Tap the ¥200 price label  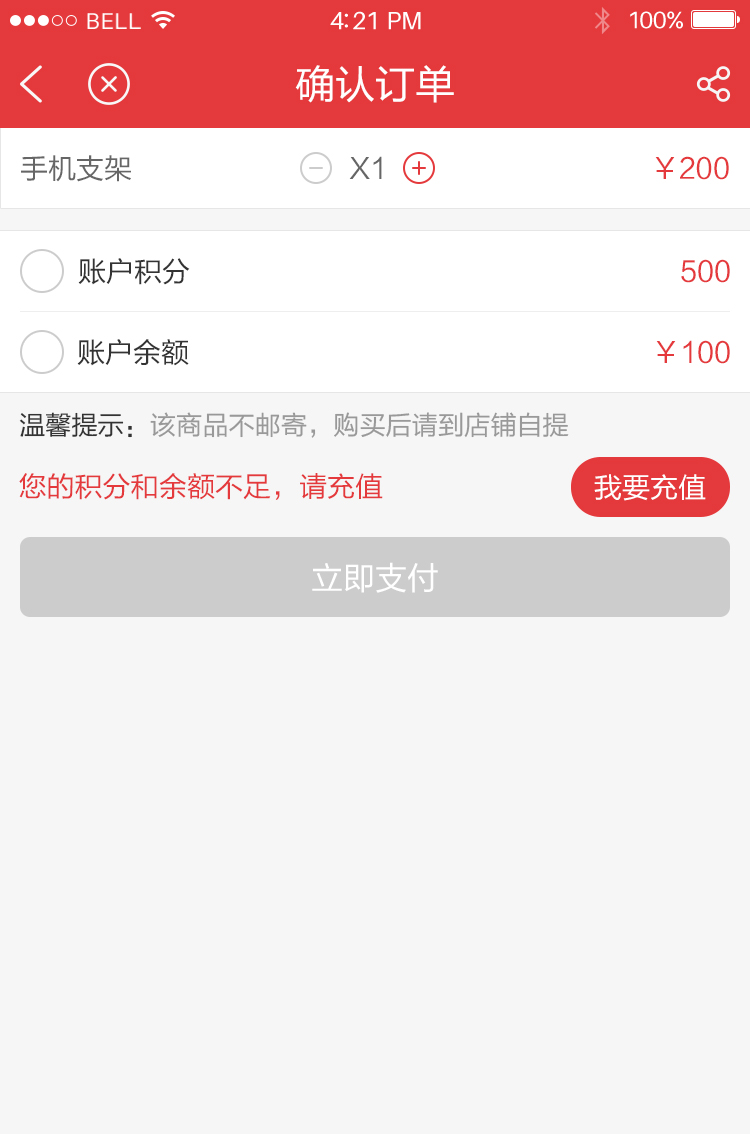coord(694,168)
